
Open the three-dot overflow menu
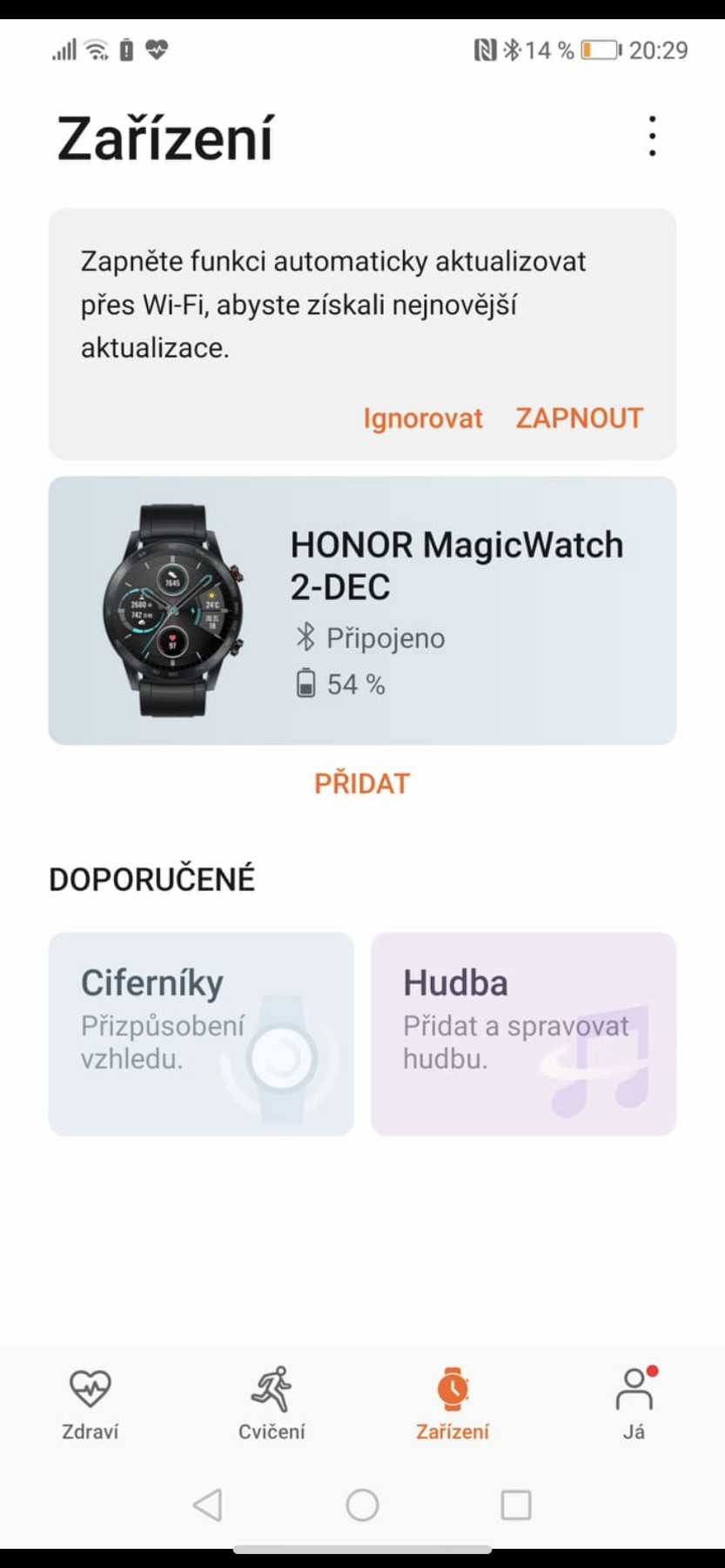click(652, 137)
